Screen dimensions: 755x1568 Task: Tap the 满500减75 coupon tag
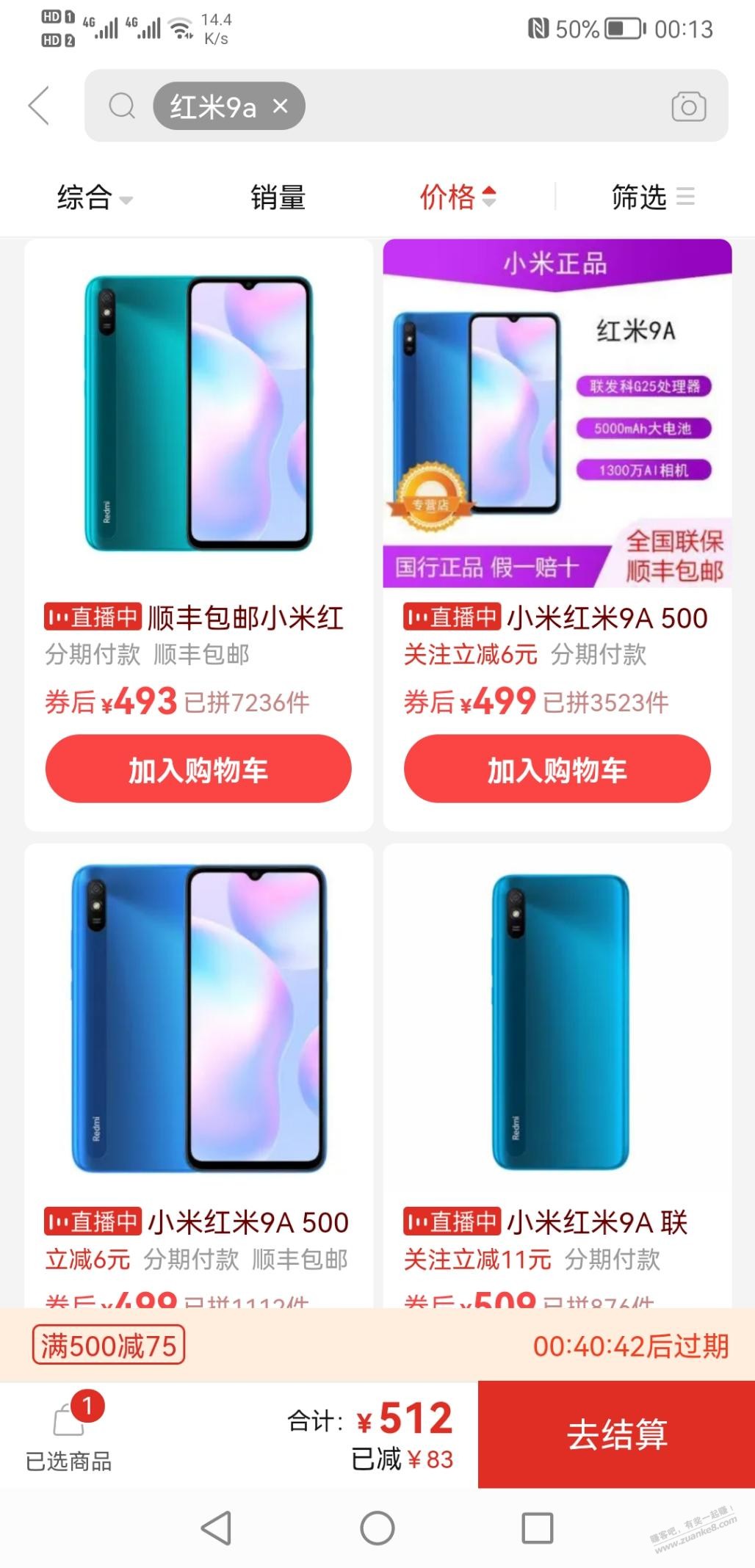tap(109, 1346)
